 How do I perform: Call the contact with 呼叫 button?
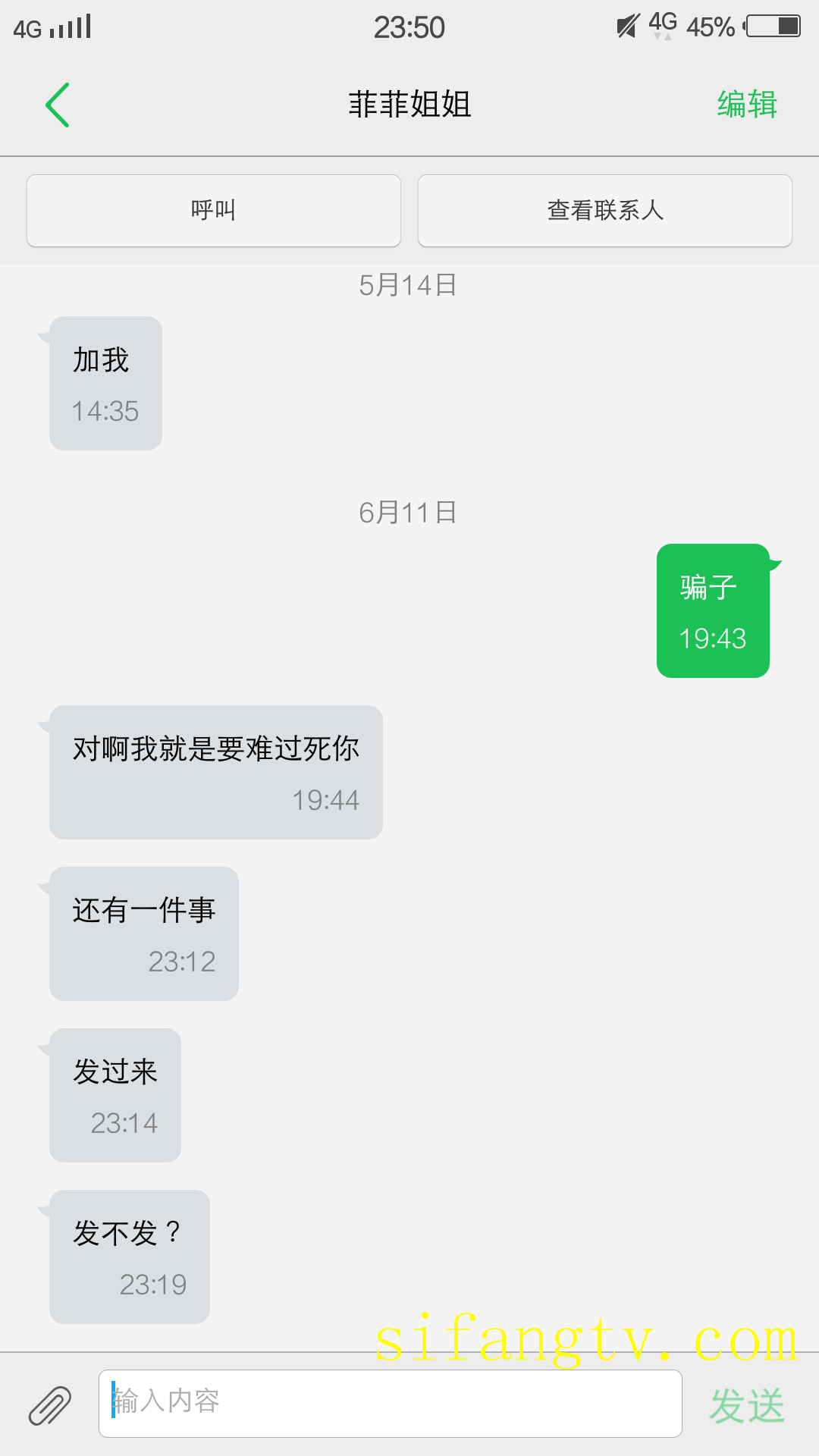click(214, 211)
